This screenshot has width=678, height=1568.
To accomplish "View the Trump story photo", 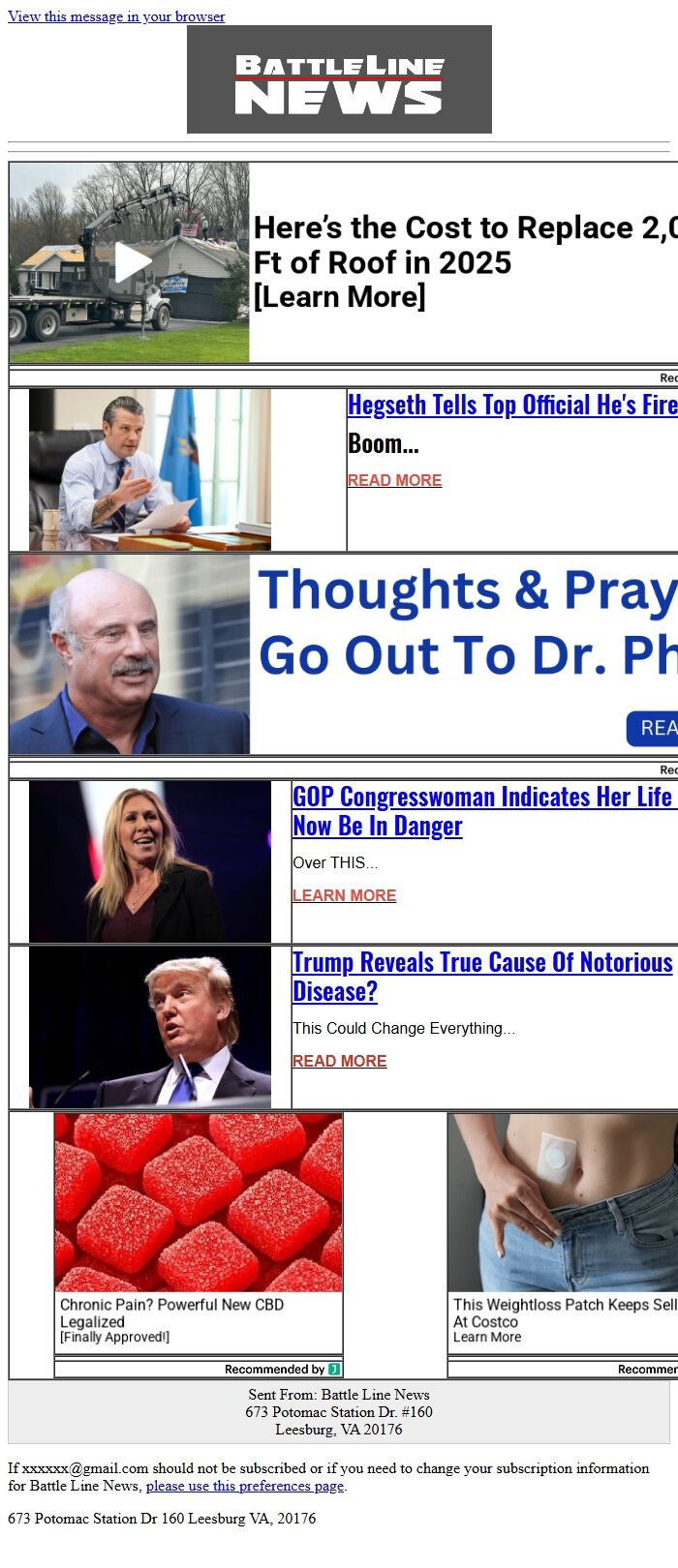I will [x=150, y=1027].
